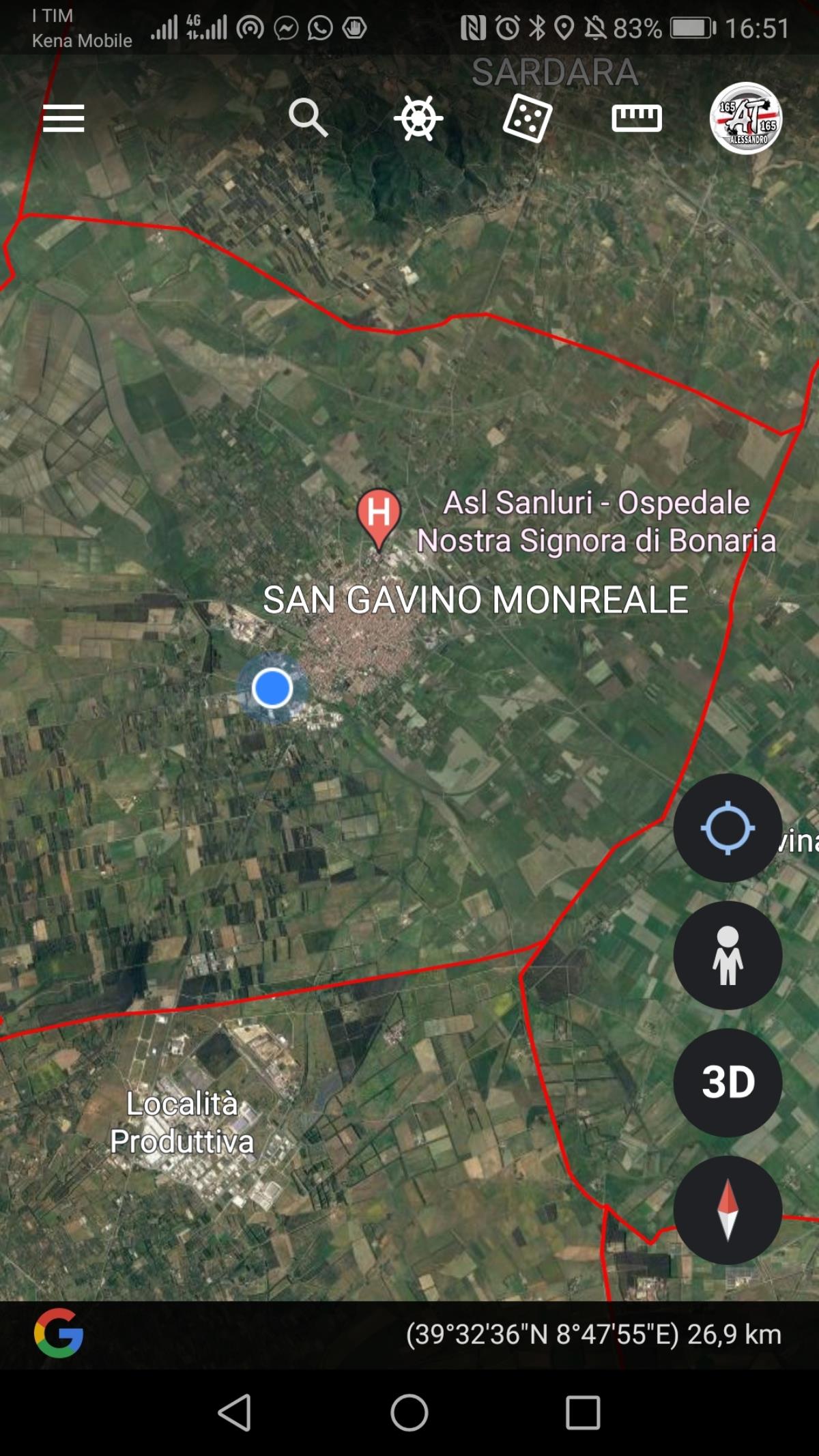Roll the dice for a random place
The image size is (819, 1456).
pyautogui.click(x=527, y=118)
